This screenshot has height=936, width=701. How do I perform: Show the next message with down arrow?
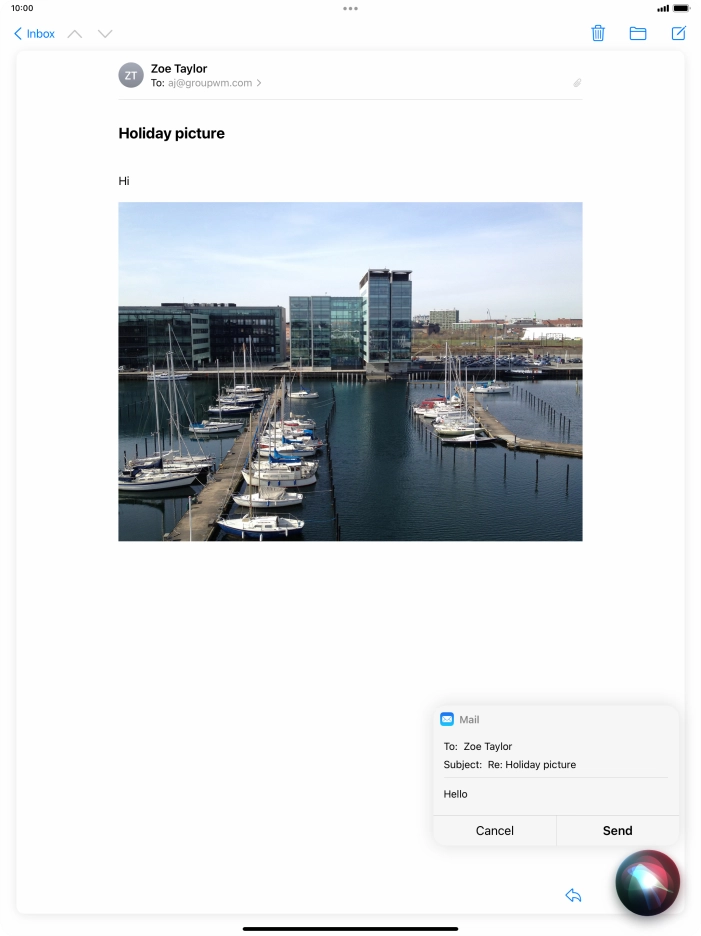(x=105, y=34)
